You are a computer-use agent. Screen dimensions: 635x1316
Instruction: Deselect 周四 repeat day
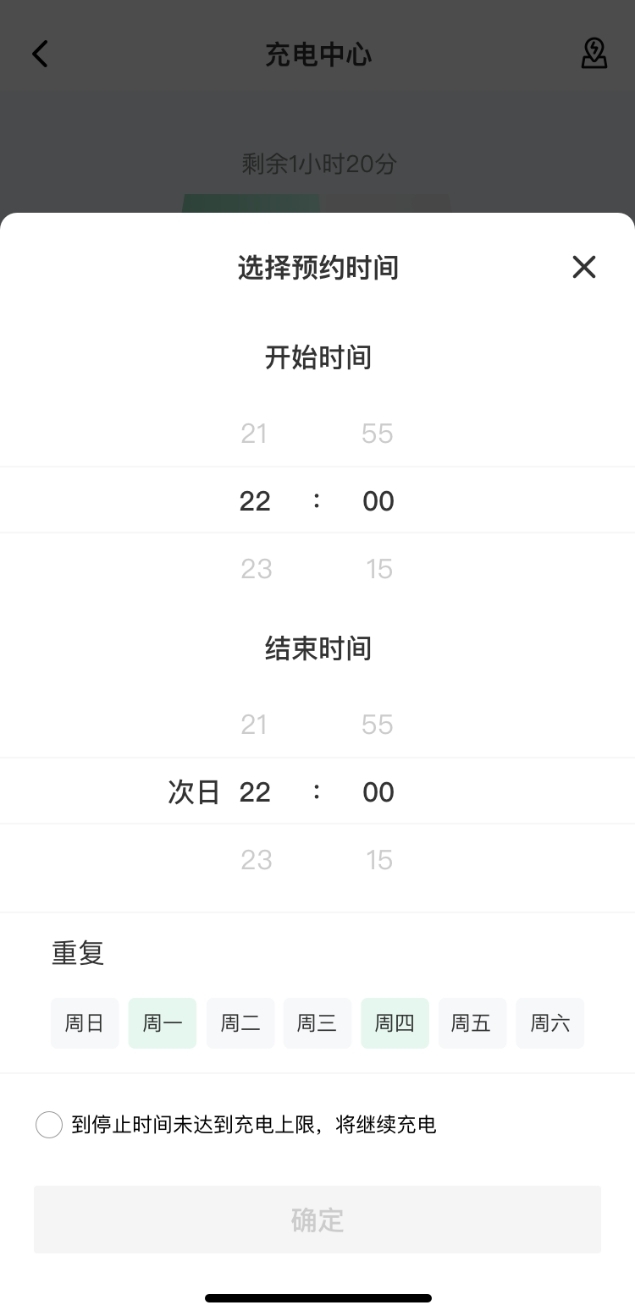point(395,1023)
